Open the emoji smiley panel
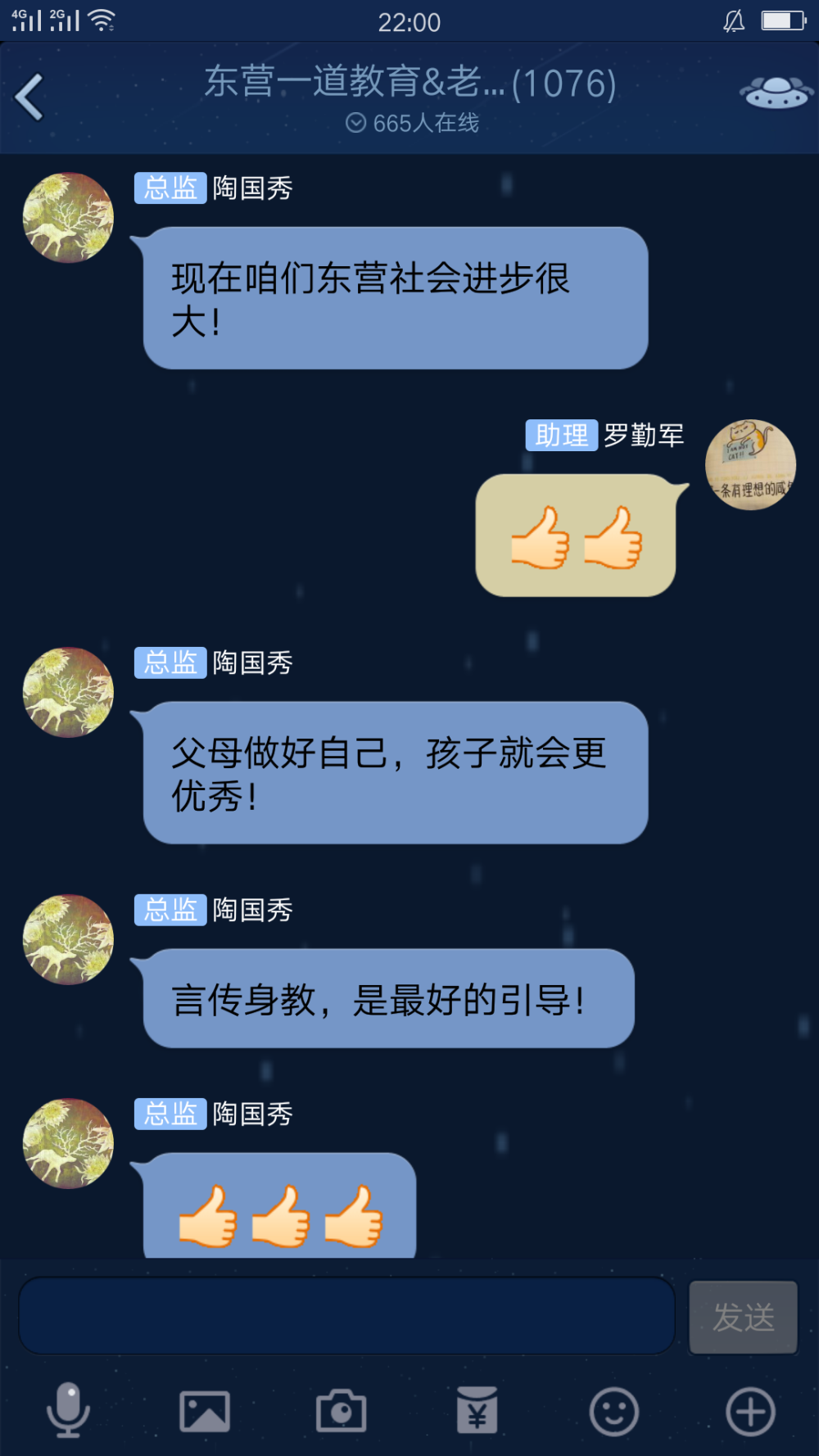The width and height of the screenshot is (819, 1456). click(x=614, y=1412)
